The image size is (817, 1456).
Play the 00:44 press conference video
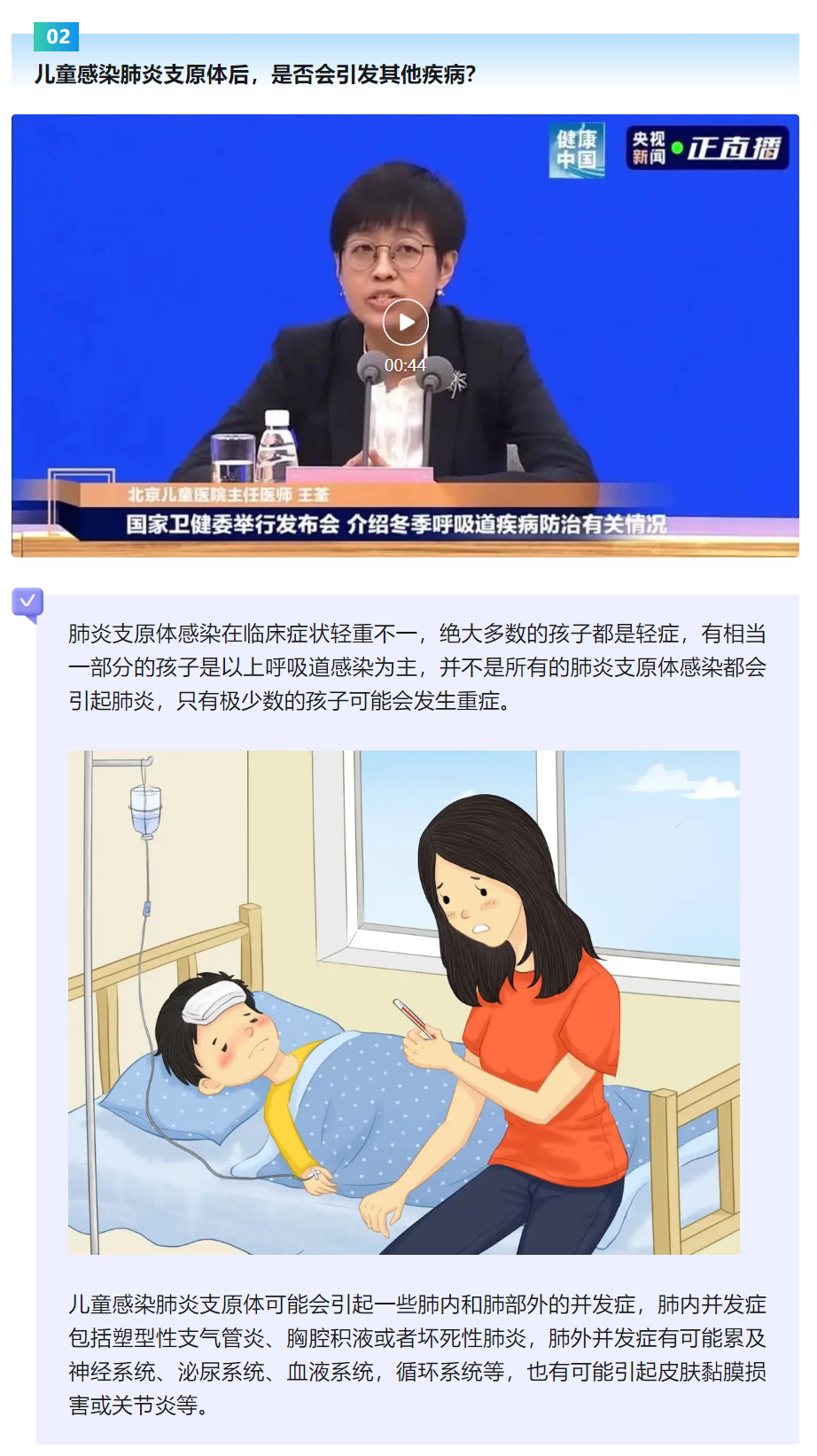(x=405, y=322)
